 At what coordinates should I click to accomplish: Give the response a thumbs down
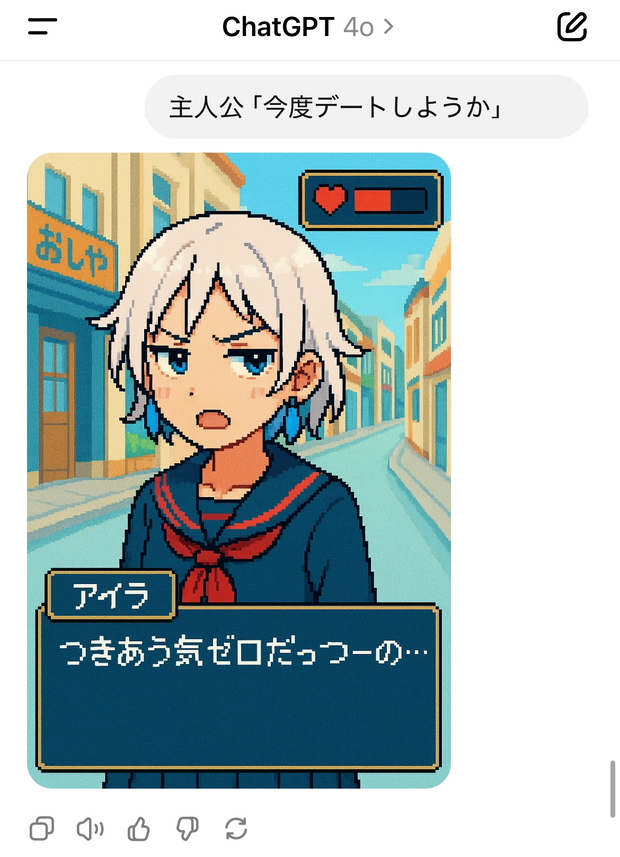(187, 828)
